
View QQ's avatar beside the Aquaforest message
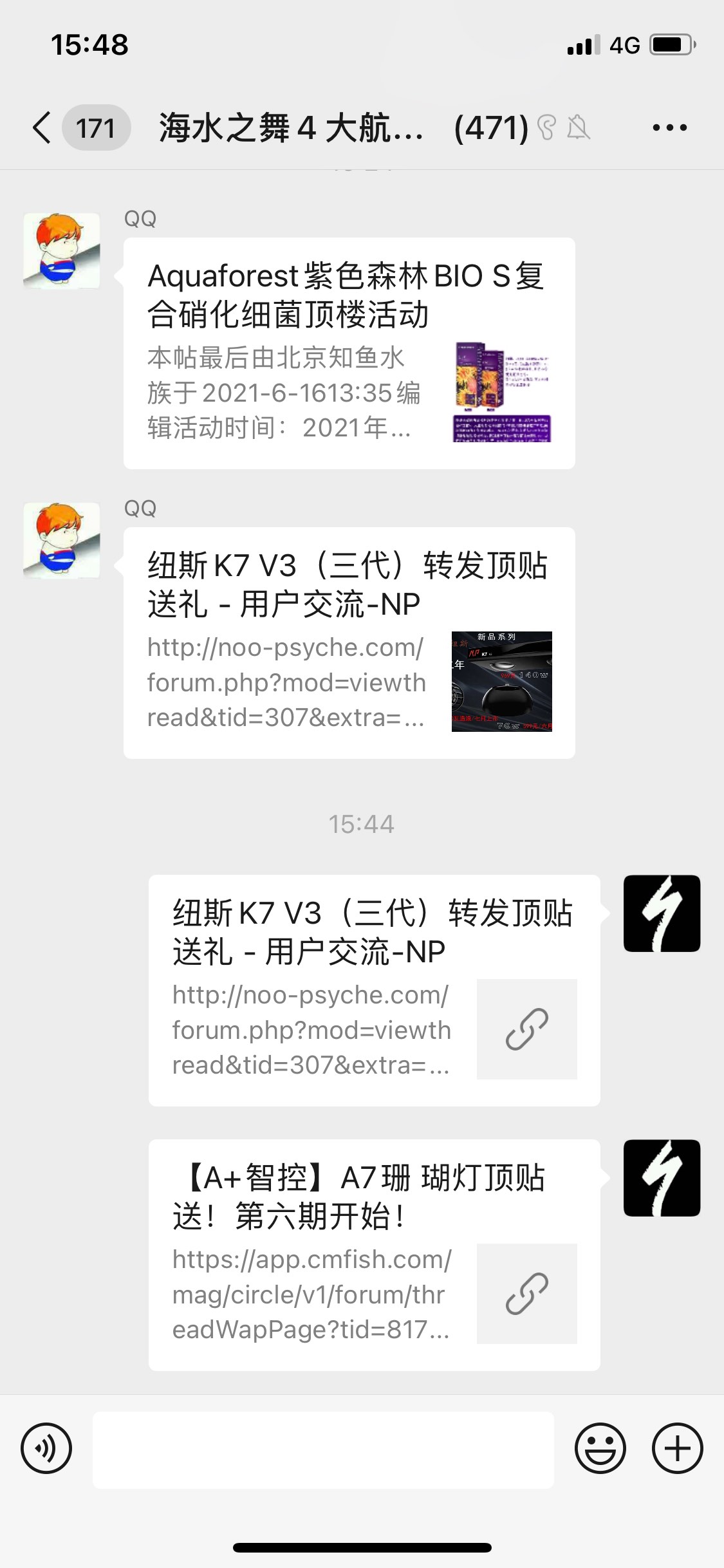click(x=62, y=251)
